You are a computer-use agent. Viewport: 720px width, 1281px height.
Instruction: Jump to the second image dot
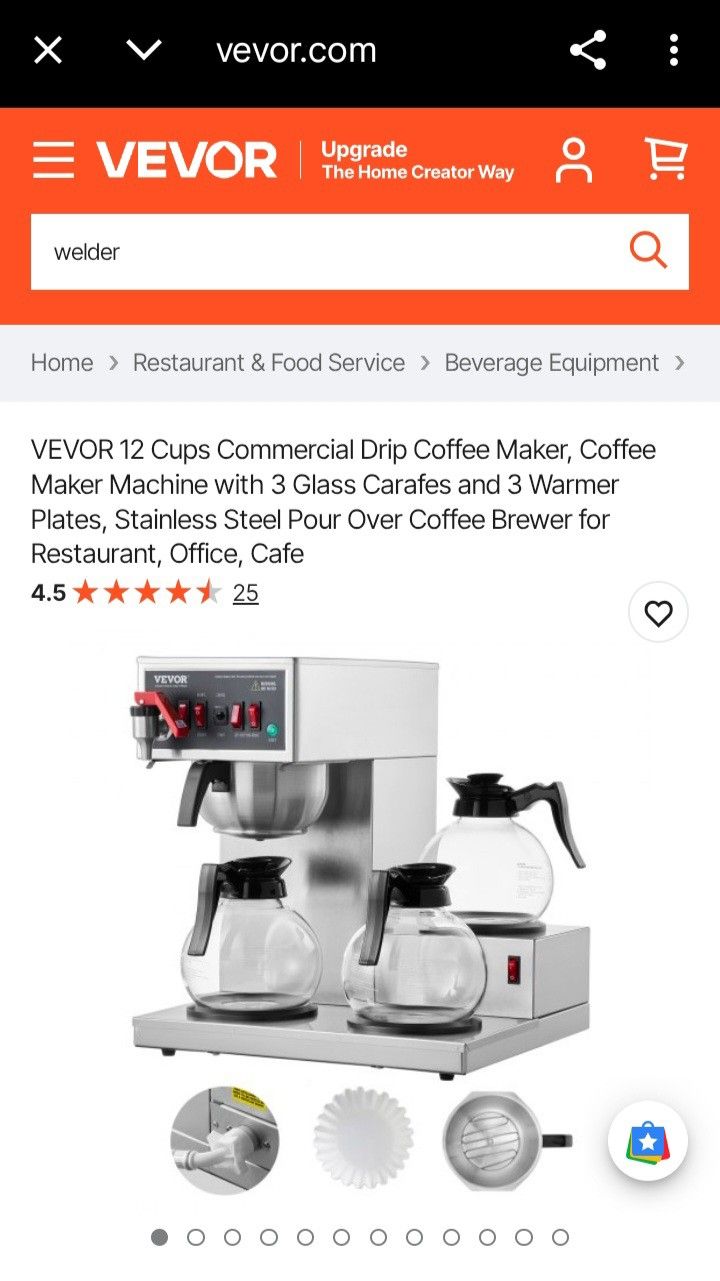coord(196,1238)
